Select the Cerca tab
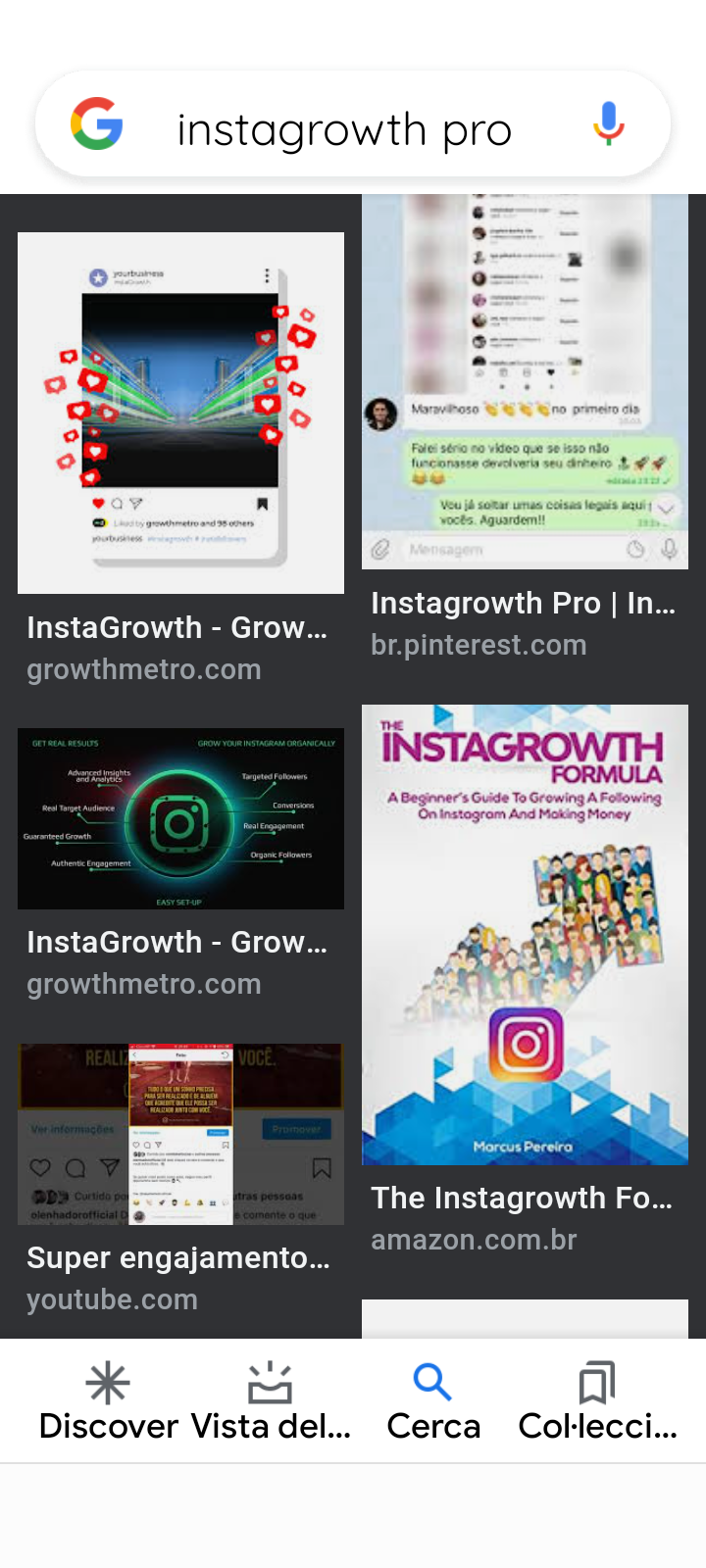Screen dimensions: 706x1568 click(x=432, y=1401)
